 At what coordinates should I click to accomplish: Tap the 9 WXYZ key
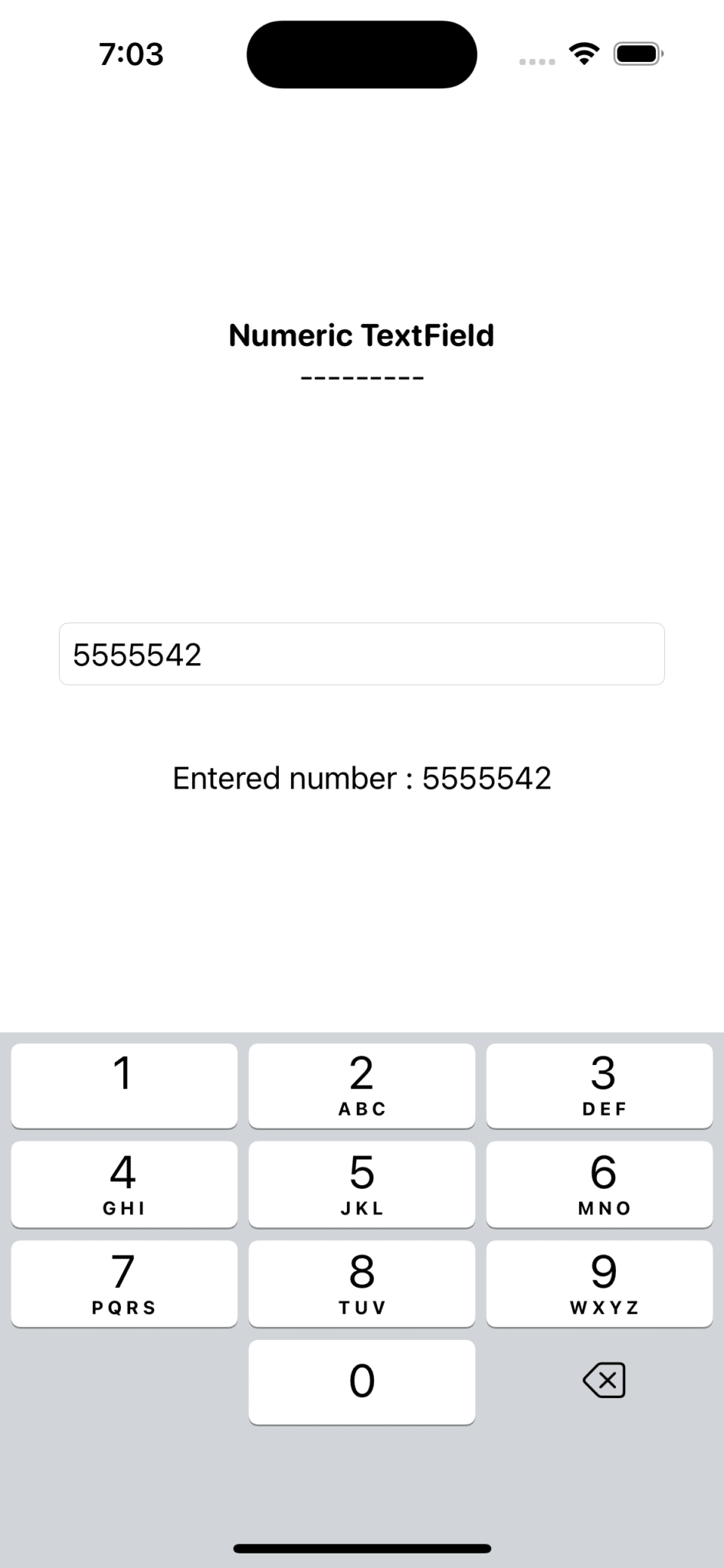[x=599, y=1283]
